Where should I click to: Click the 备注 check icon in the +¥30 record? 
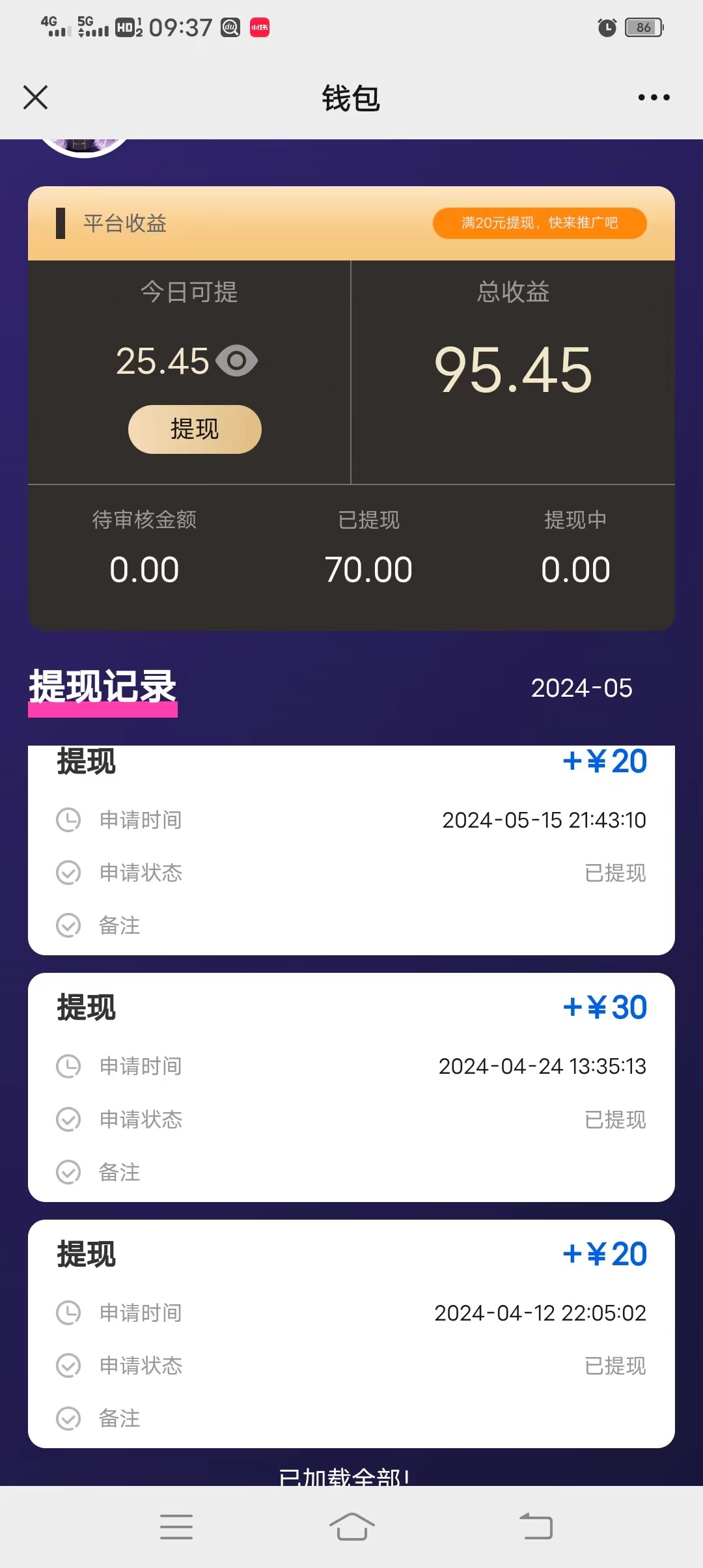point(68,1172)
